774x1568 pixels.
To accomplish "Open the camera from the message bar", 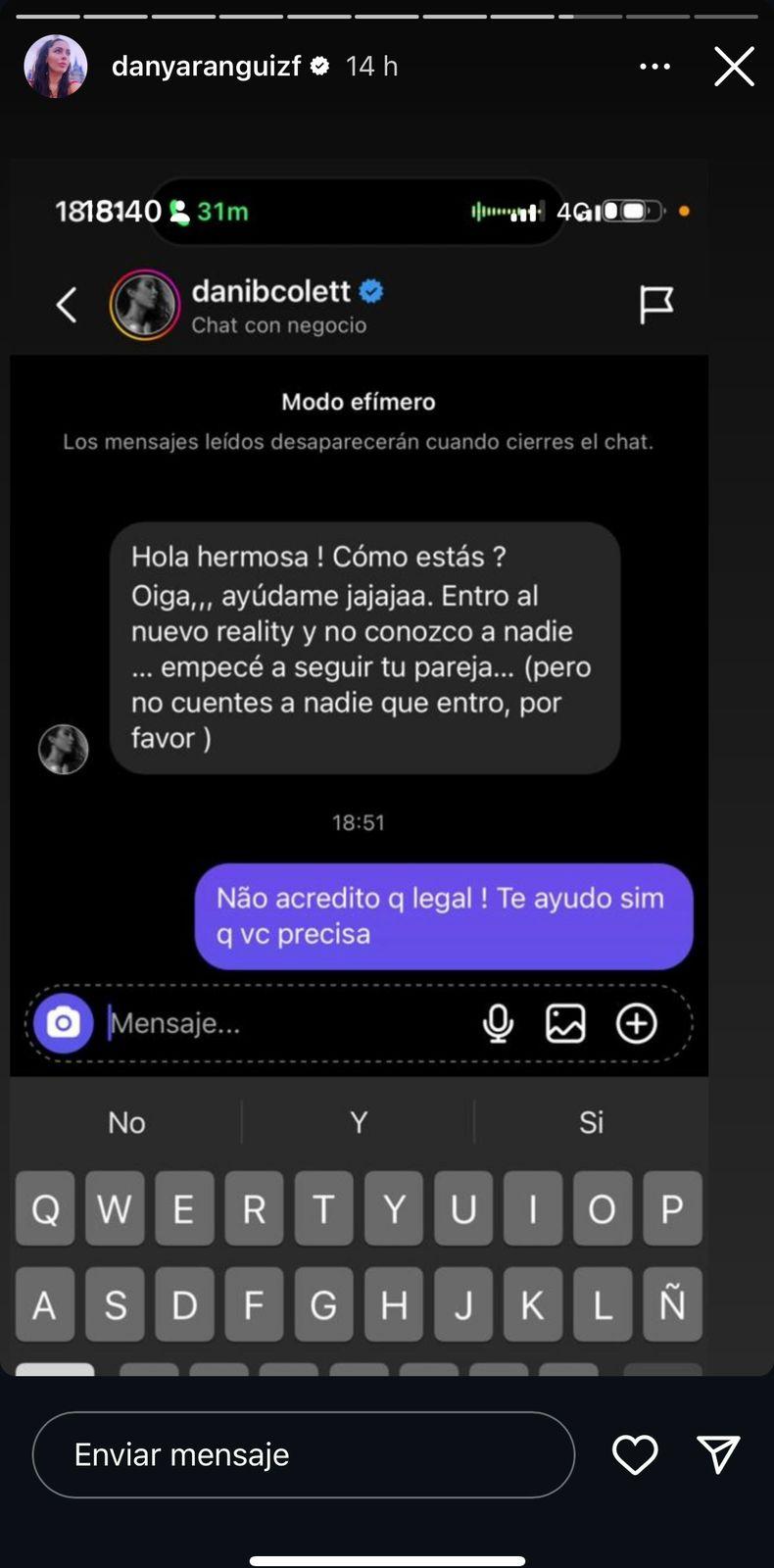I will tap(63, 1023).
